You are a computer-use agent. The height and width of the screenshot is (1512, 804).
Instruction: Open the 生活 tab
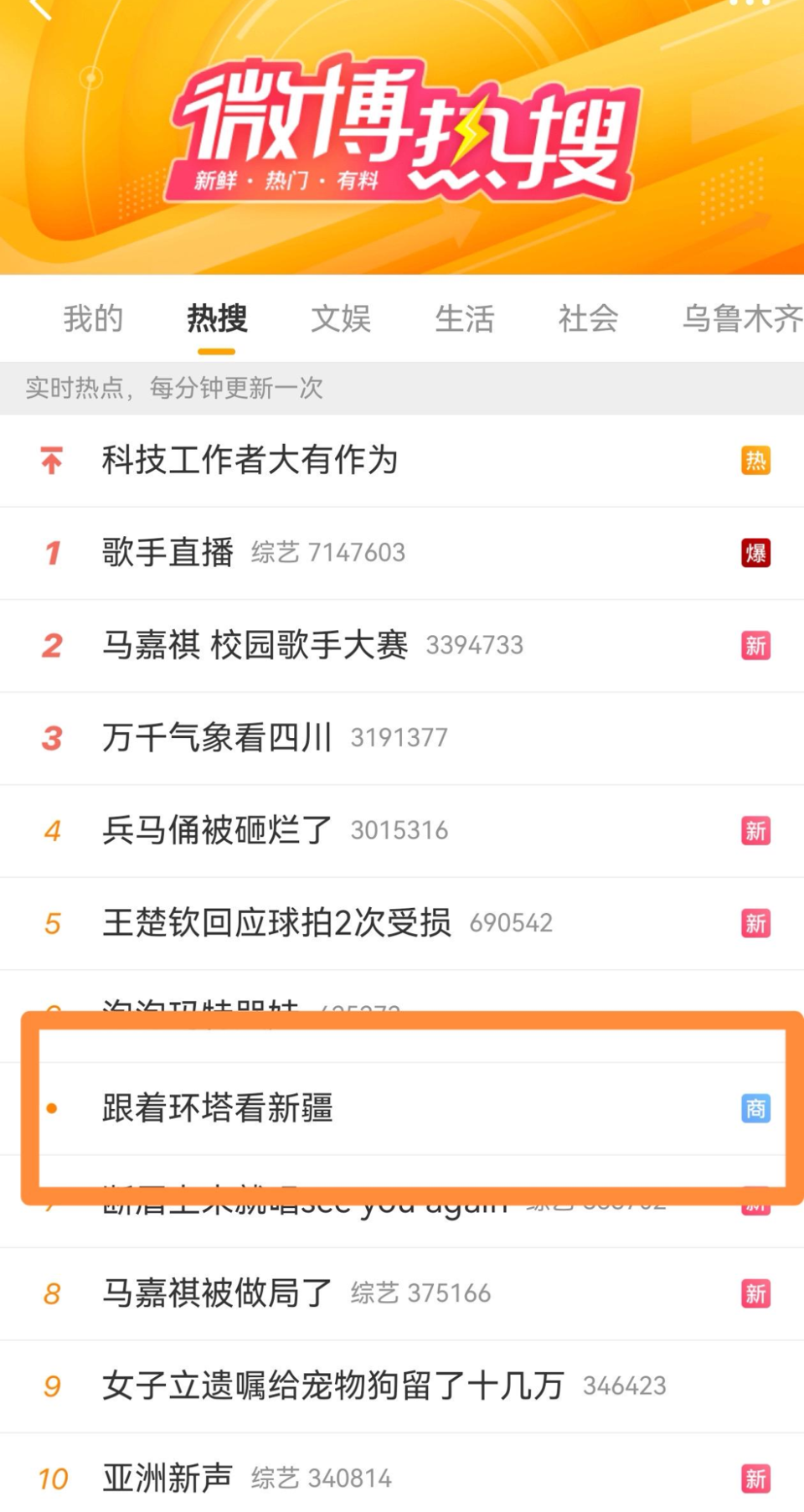tap(466, 319)
